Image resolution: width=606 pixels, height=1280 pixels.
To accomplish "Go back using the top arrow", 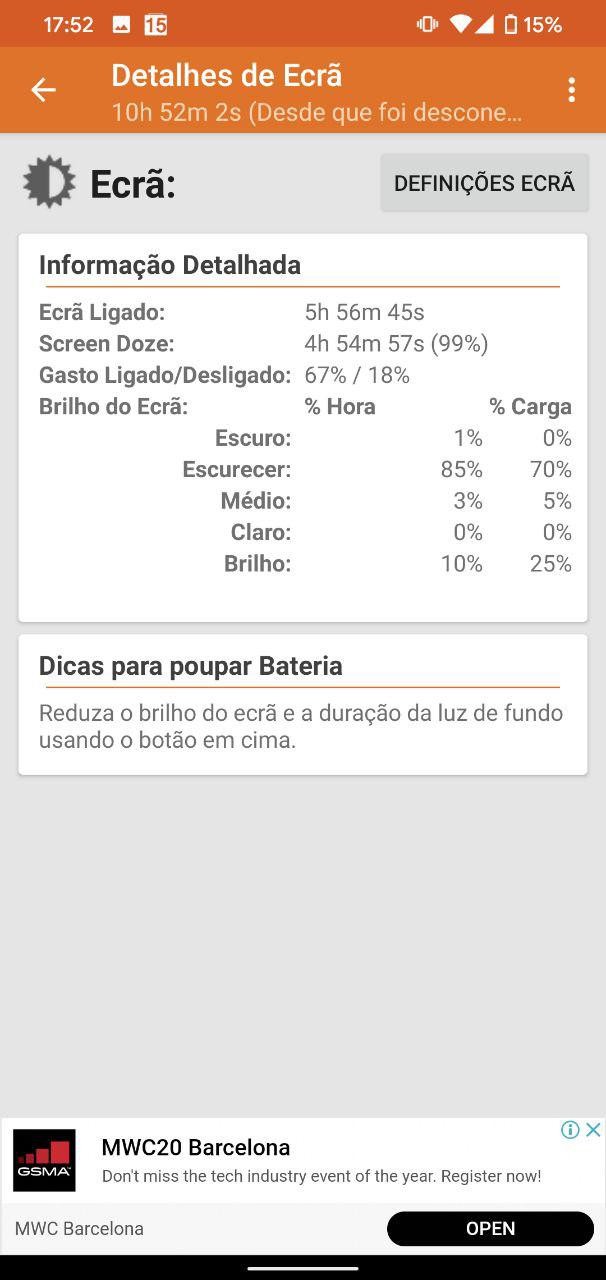I will tap(43, 90).
